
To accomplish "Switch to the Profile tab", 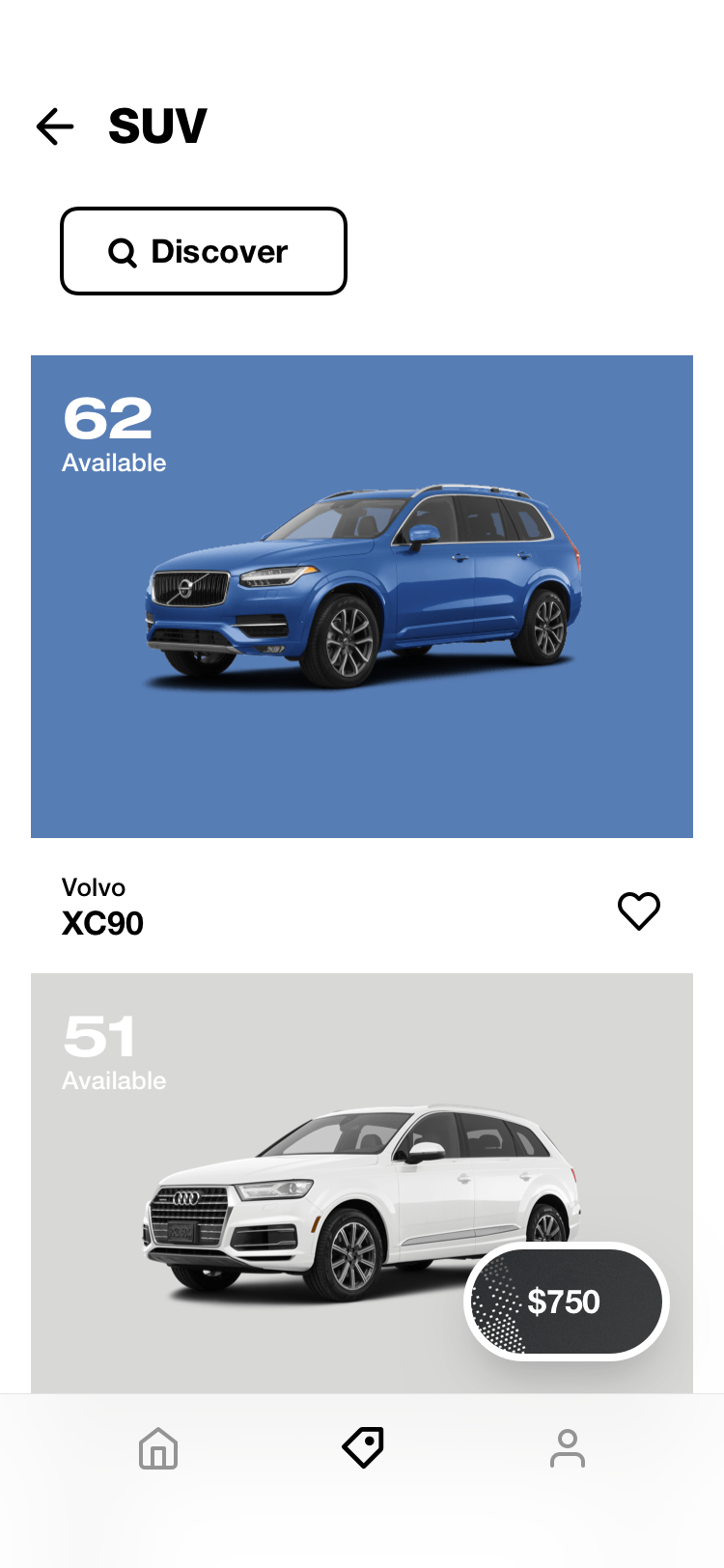I will 568,1448.
